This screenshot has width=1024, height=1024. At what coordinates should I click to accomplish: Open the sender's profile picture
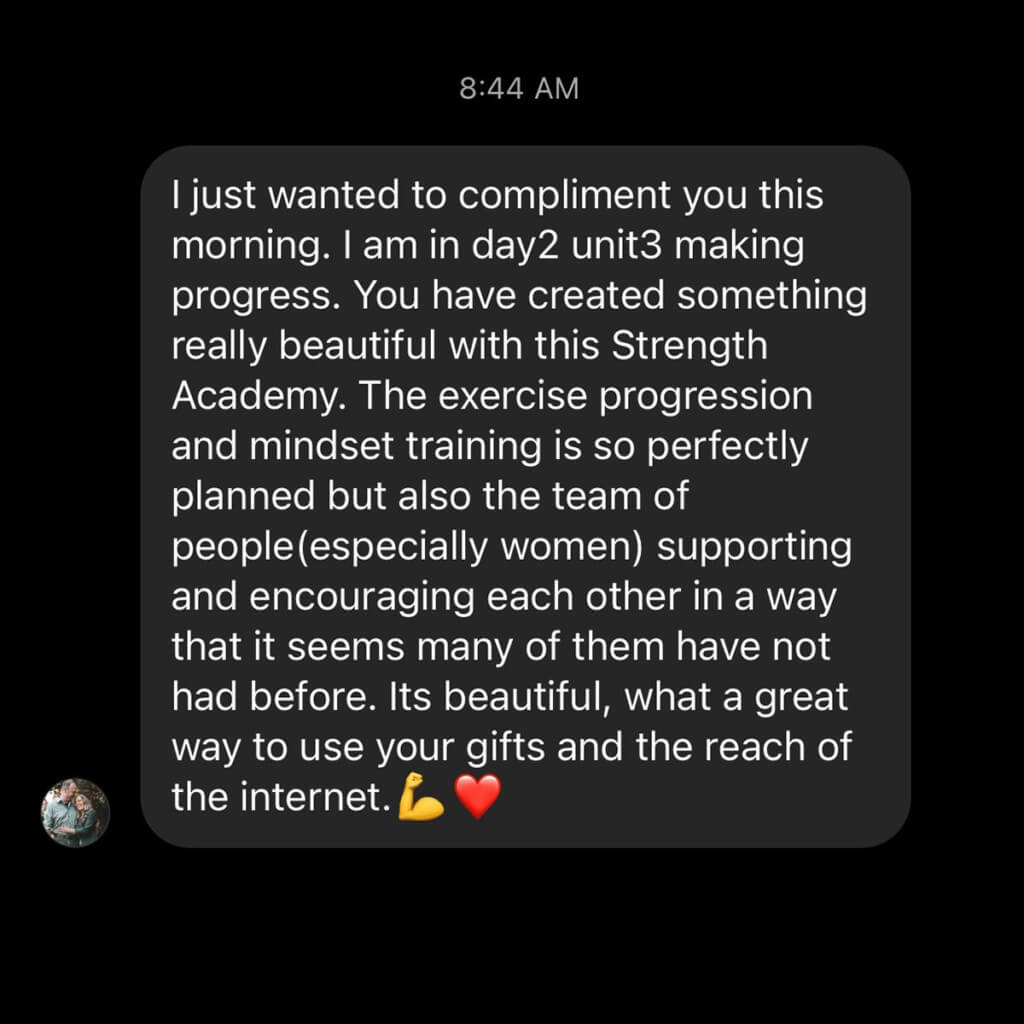click(x=75, y=813)
